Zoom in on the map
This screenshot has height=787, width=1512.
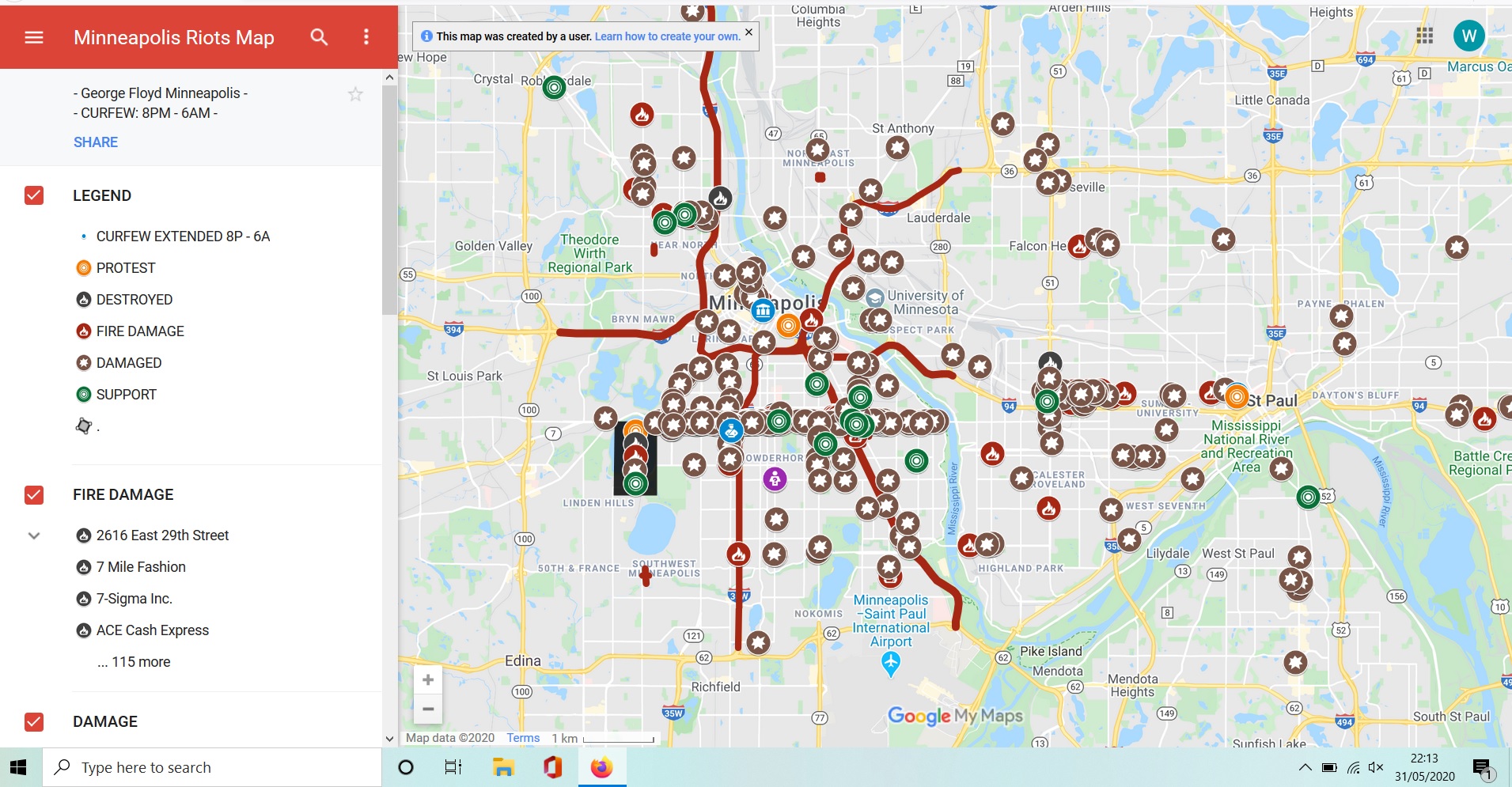coord(428,680)
